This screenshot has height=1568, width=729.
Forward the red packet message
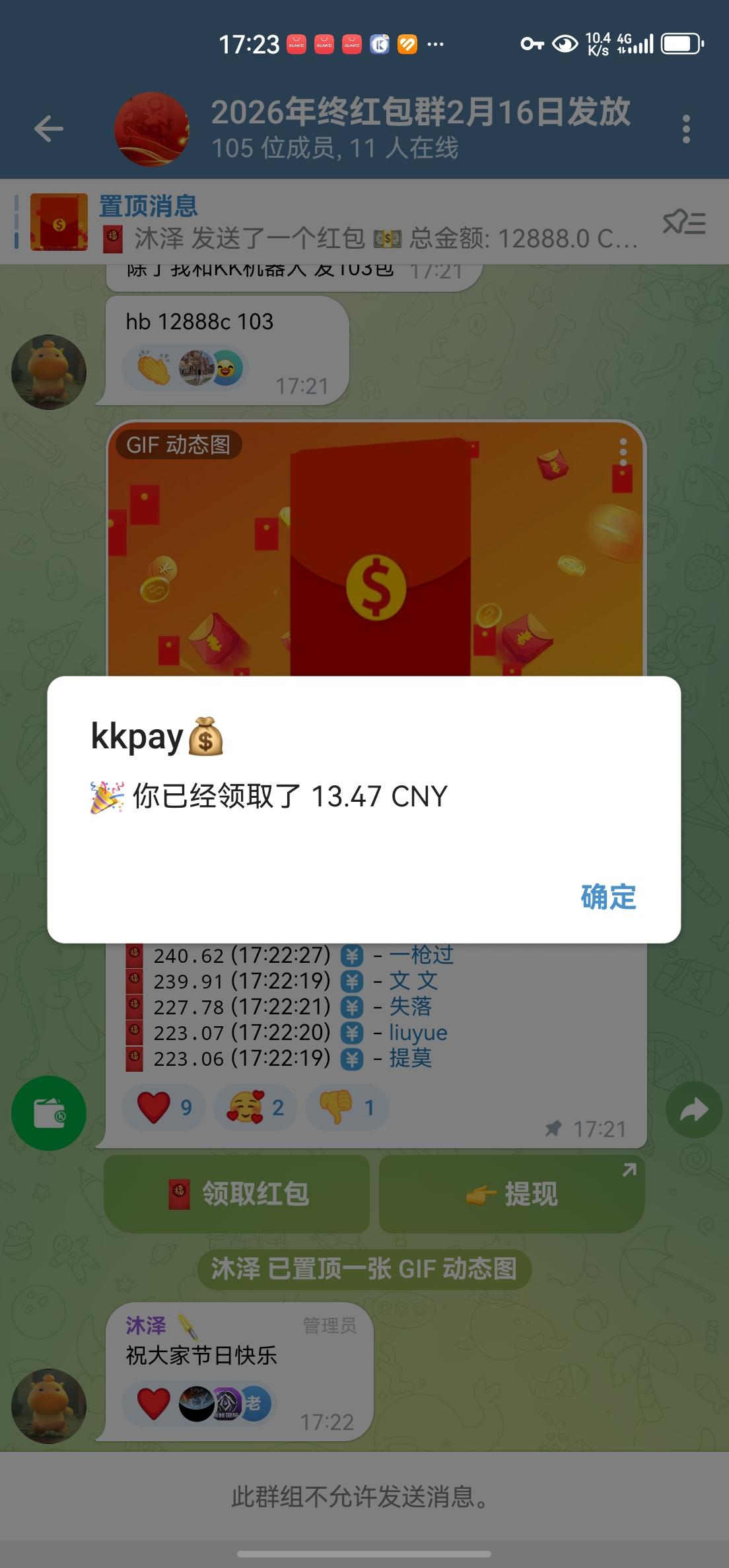(693, 1109)
